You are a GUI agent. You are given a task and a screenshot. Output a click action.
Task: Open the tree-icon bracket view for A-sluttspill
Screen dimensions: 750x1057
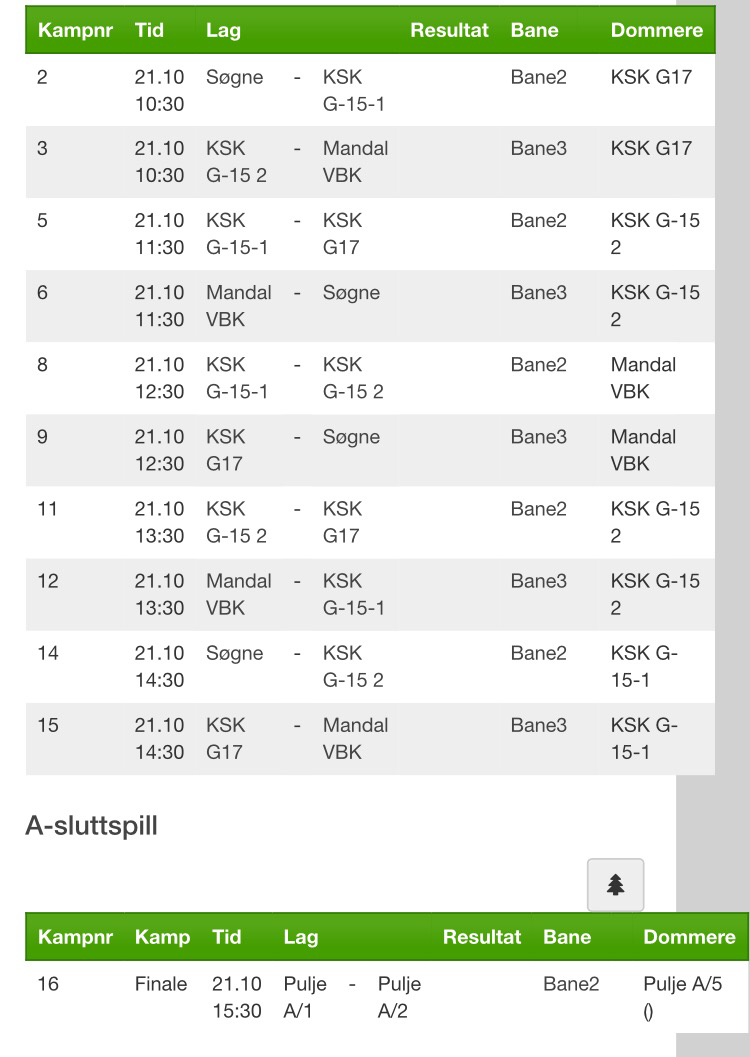click(x=615, y=885)
